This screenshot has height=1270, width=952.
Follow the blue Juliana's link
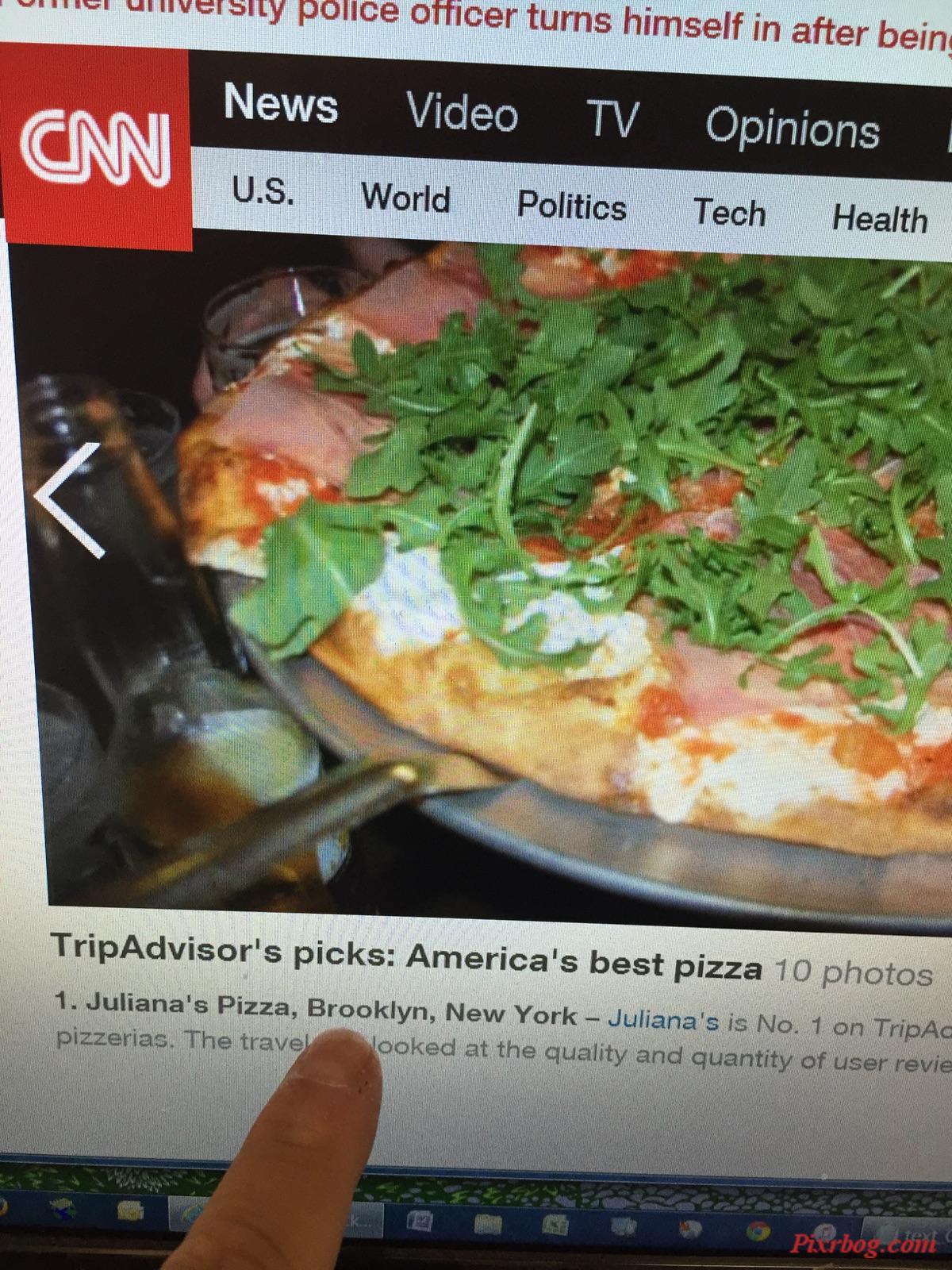point(662,1021)
